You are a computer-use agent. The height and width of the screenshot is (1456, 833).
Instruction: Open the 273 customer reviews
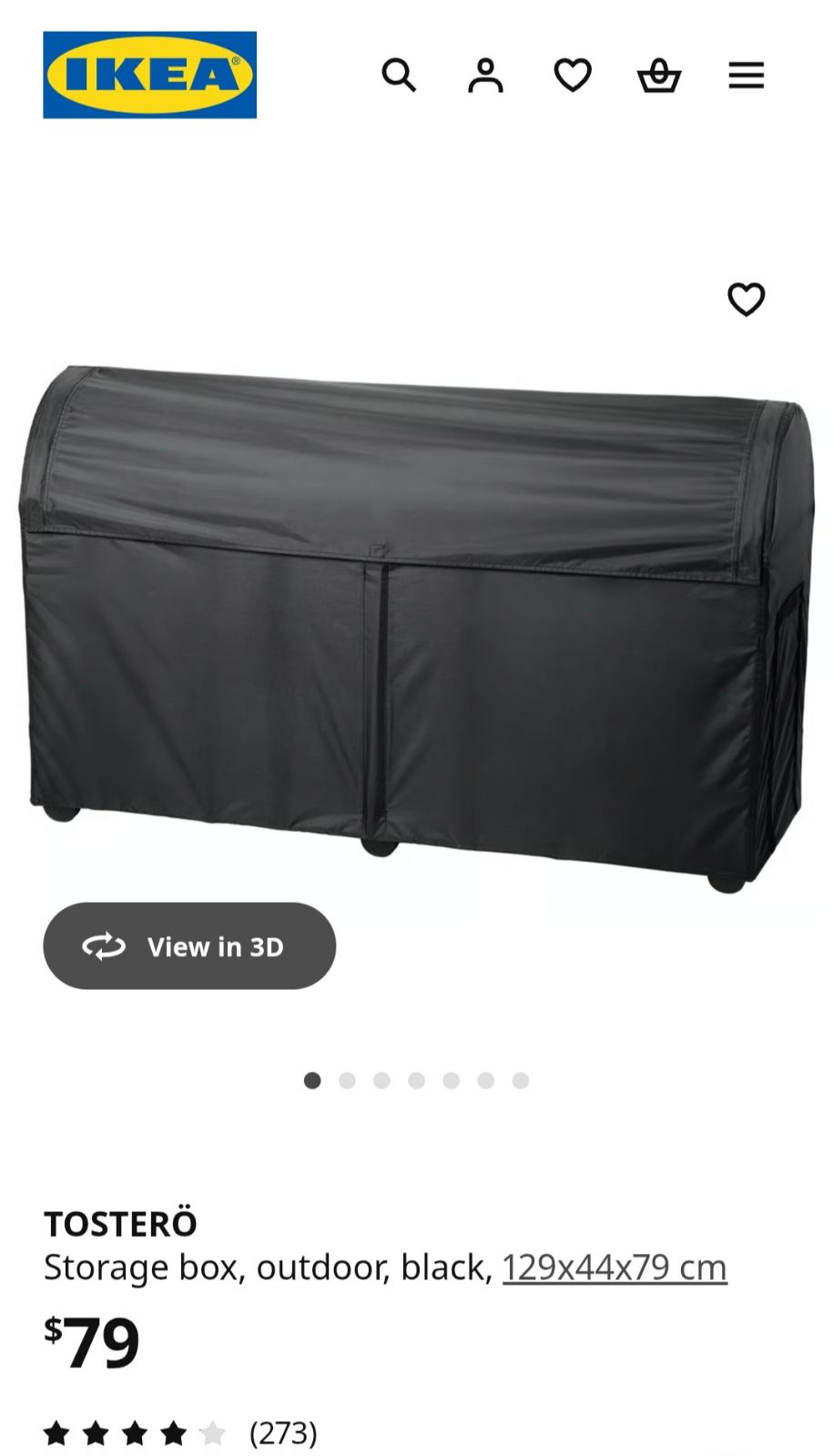283,1433
